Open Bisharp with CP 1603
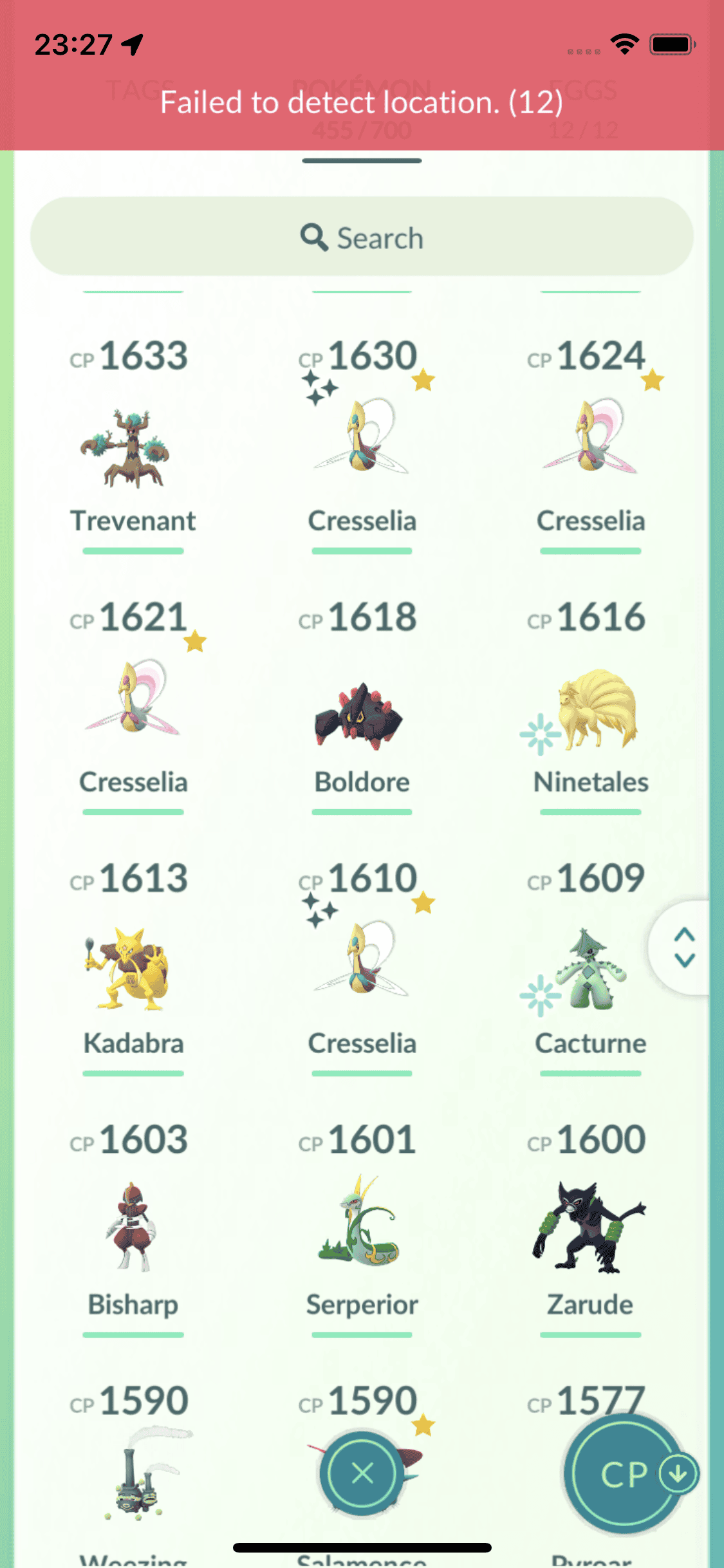Screen dimensions: 724x1568 [133, 1226]
